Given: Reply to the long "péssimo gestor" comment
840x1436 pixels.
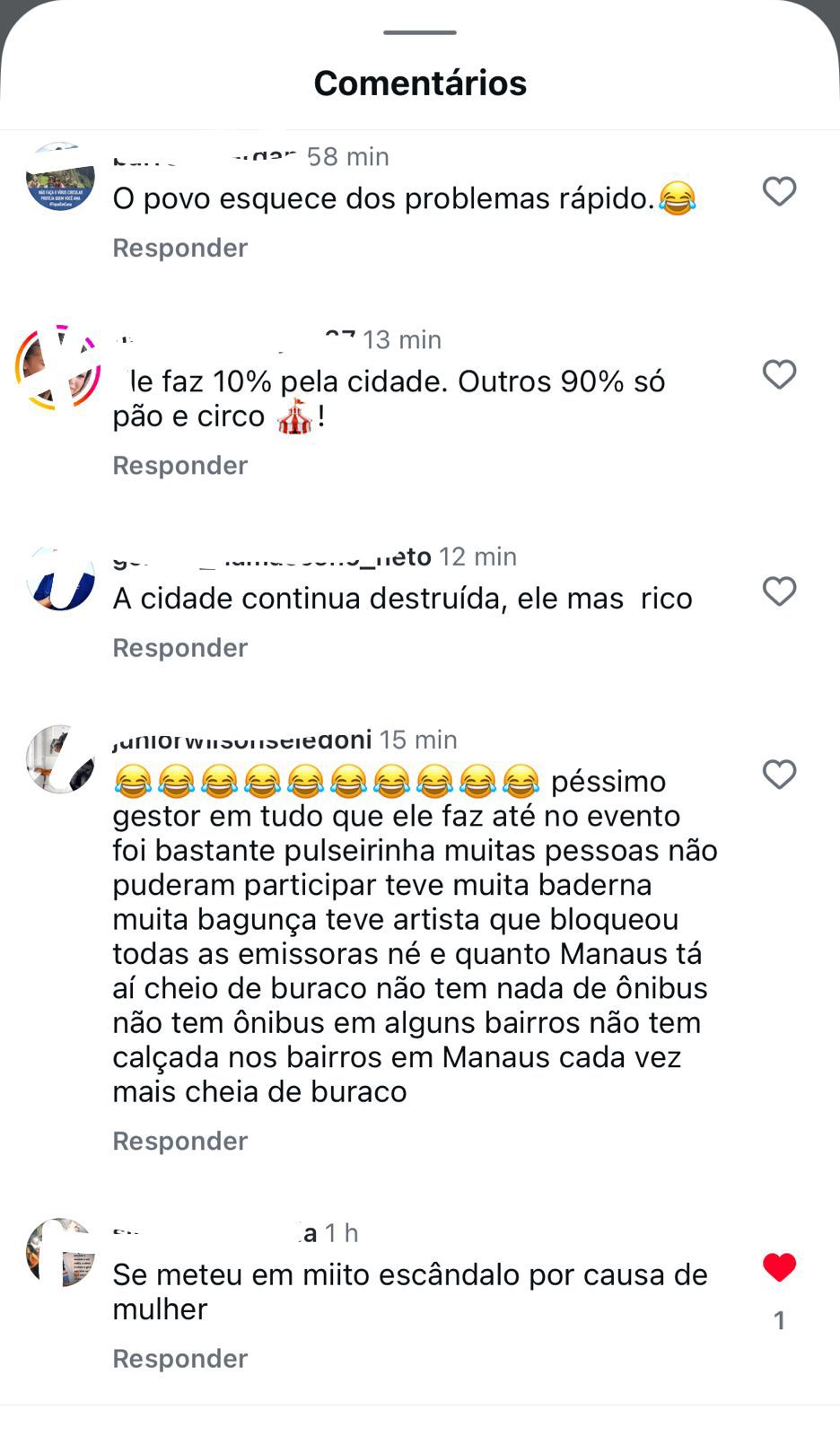Looking at the screenshot, I should tap(179, 1141).
